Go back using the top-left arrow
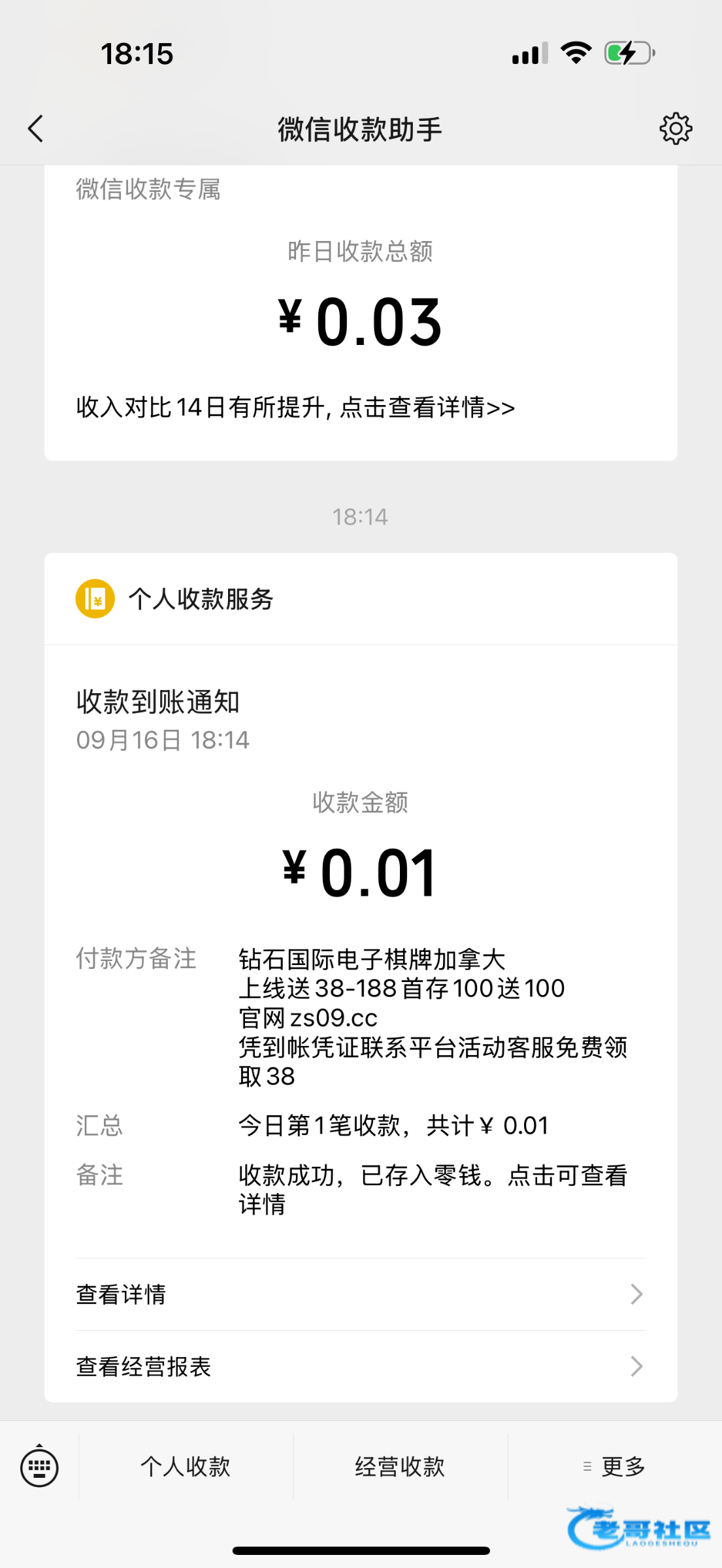This screenshot has height=1568, width=722. click(x=36, y=129)
